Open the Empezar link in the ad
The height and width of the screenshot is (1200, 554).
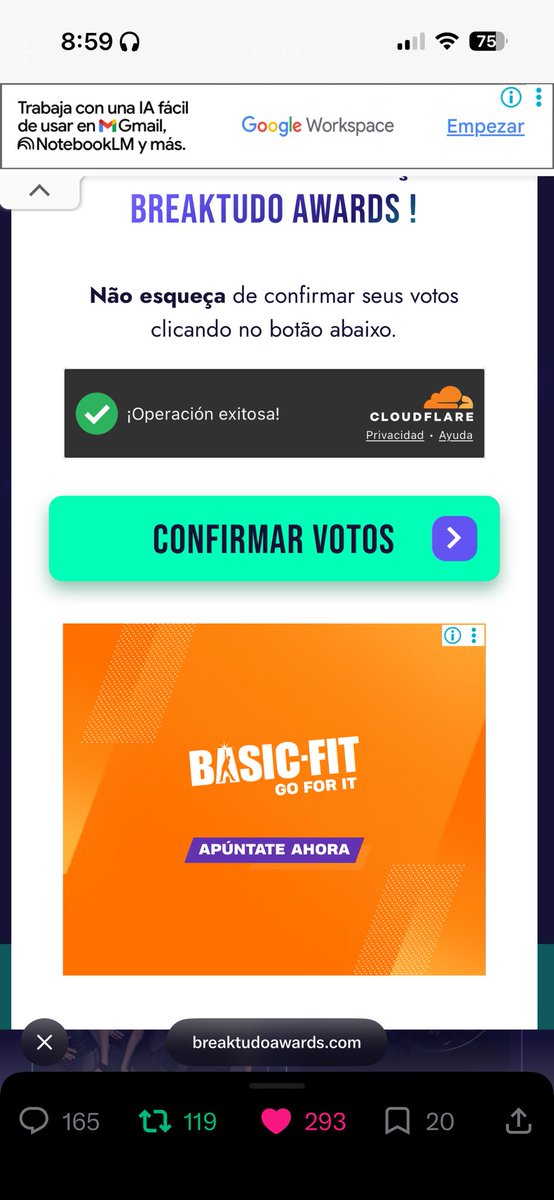click(x=485, y=127)
